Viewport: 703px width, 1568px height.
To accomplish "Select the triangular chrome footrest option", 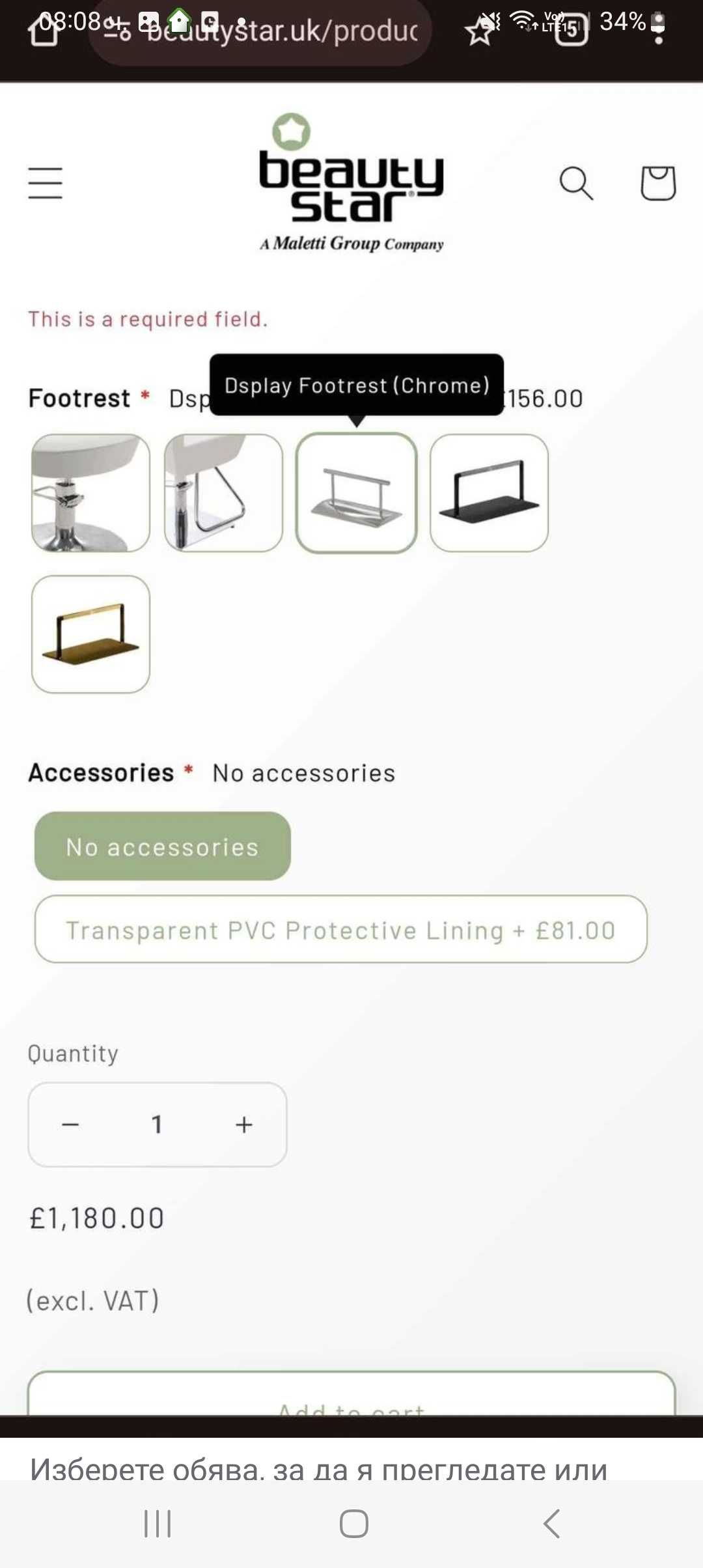I will 223,493.
